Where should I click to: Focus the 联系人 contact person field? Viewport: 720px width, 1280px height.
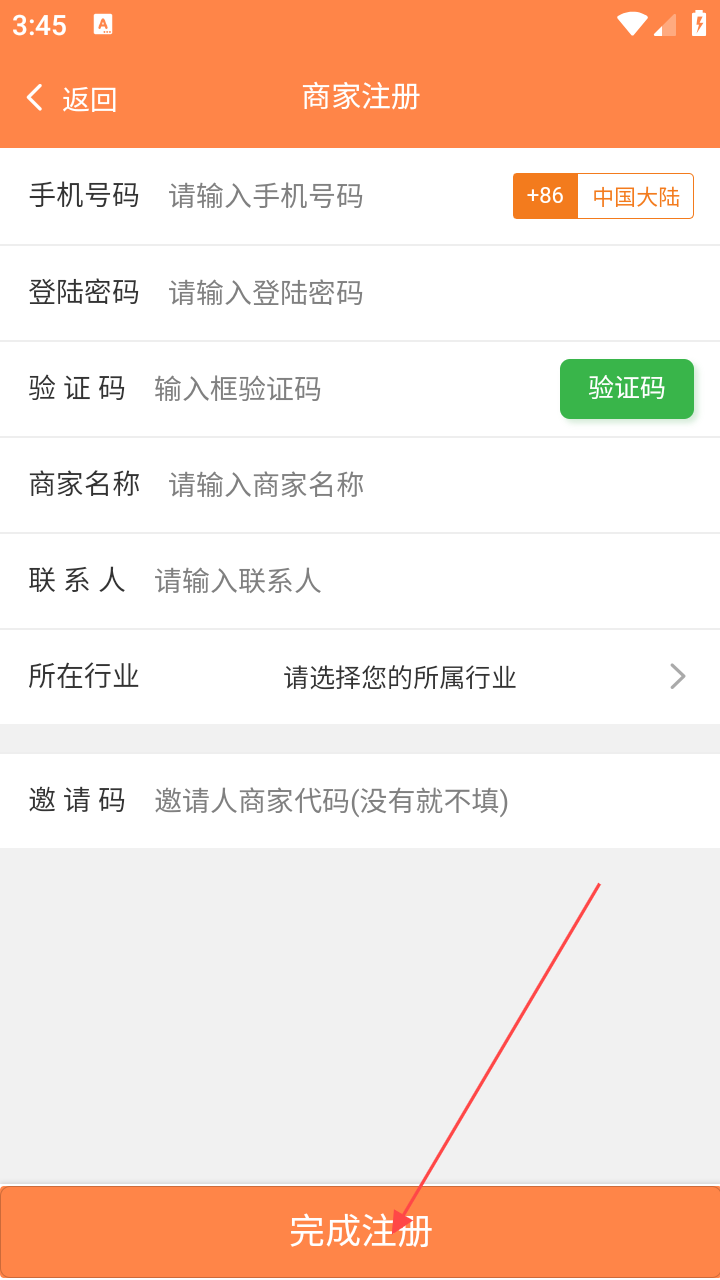tap(400, 581)
